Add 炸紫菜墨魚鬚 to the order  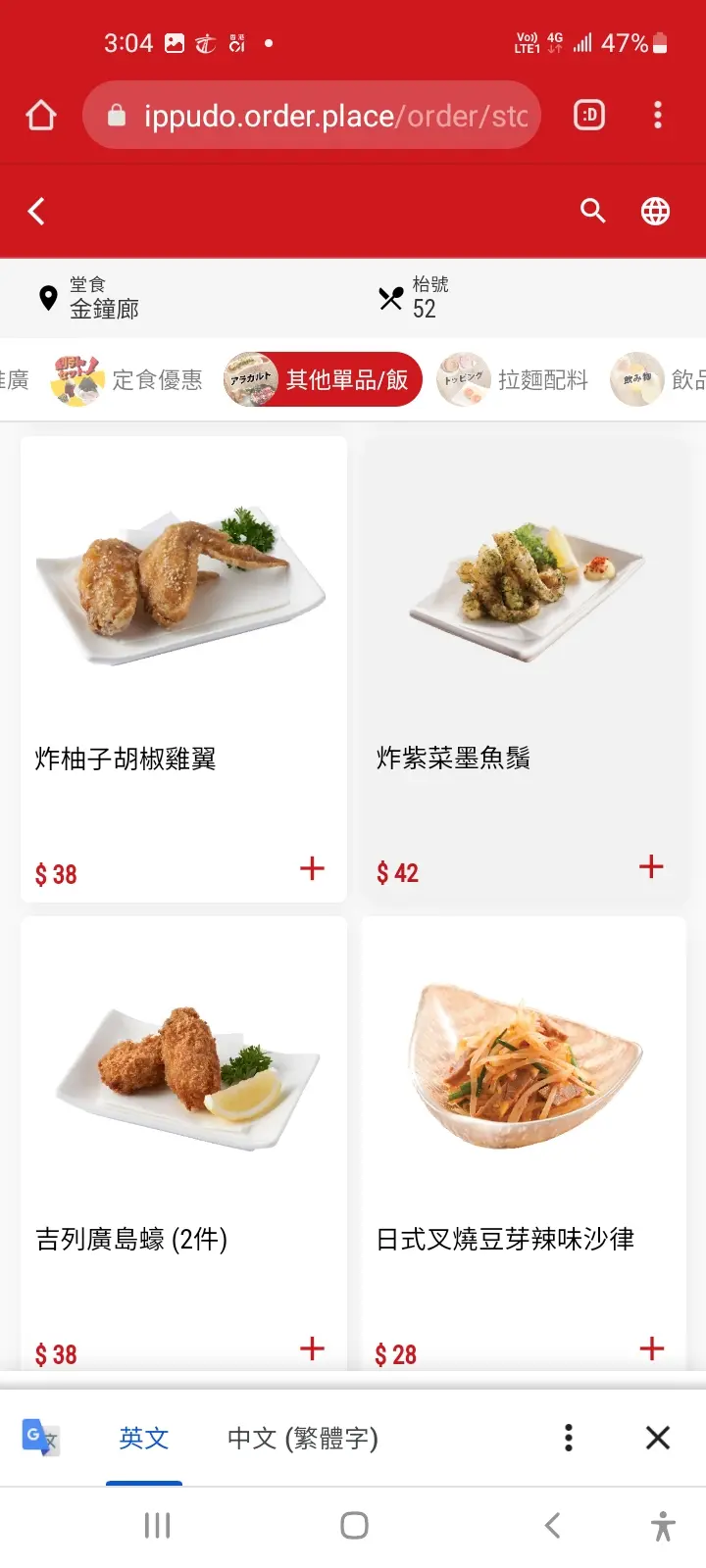[x=651, y=866]
